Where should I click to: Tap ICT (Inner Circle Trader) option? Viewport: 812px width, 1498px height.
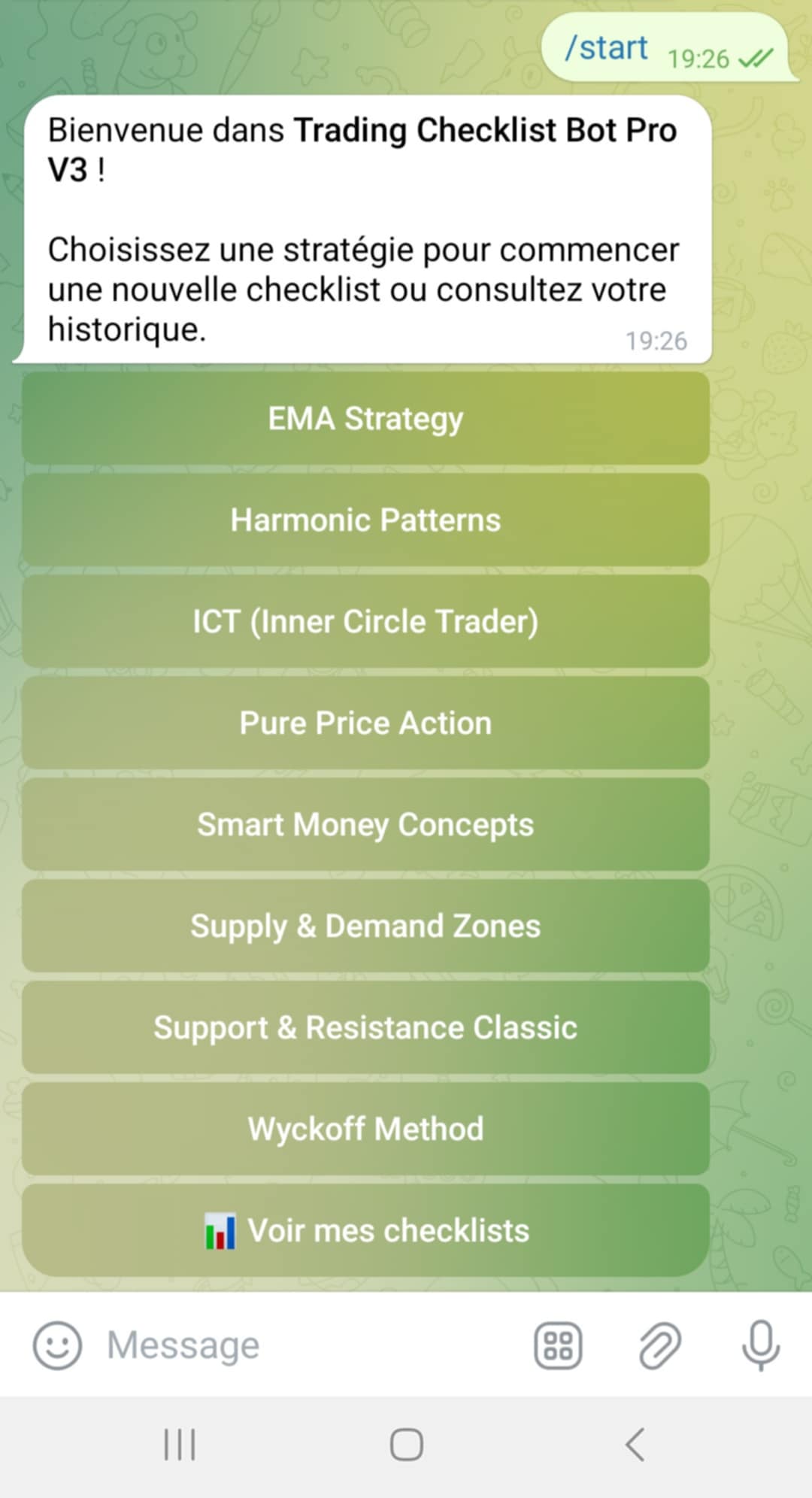[365, 622]
